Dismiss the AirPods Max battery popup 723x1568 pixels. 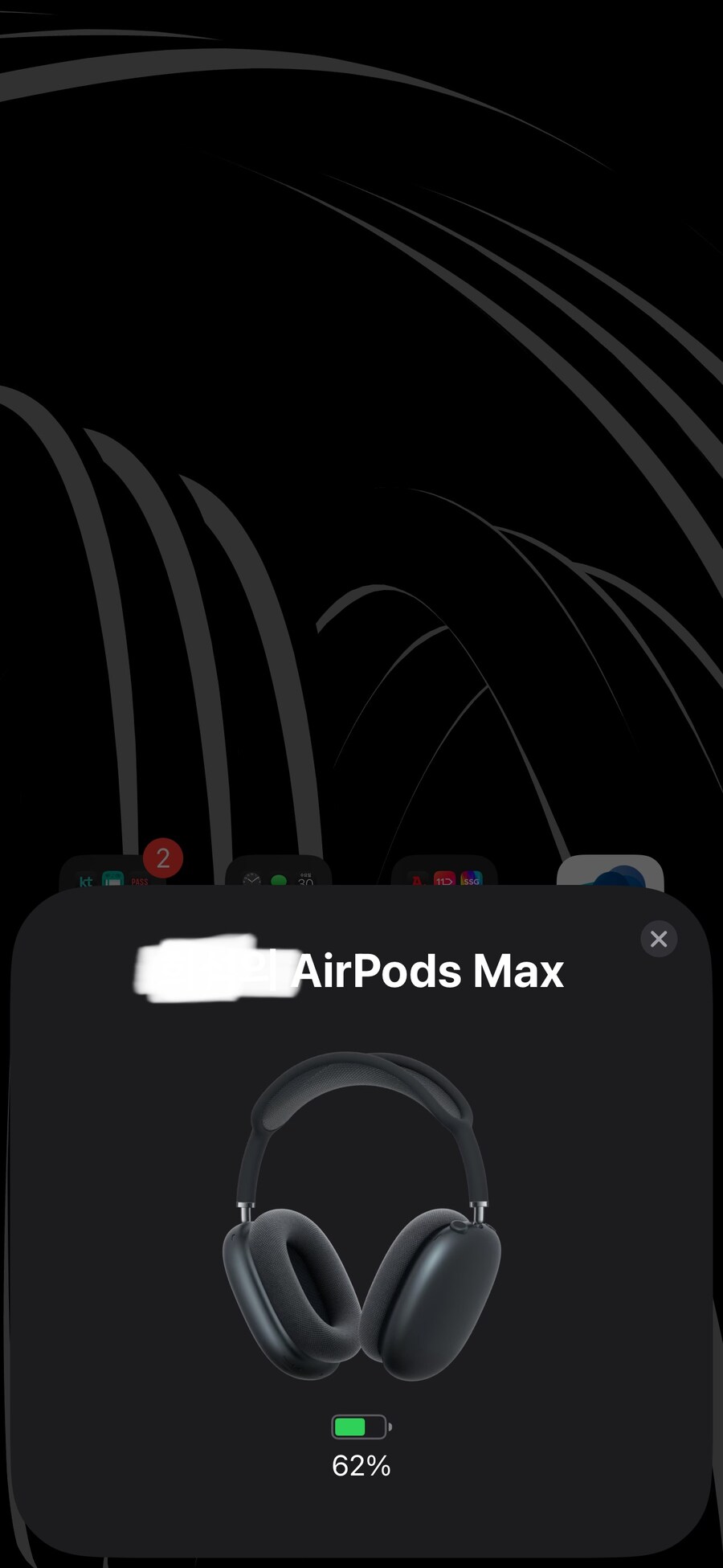[659, 939]
